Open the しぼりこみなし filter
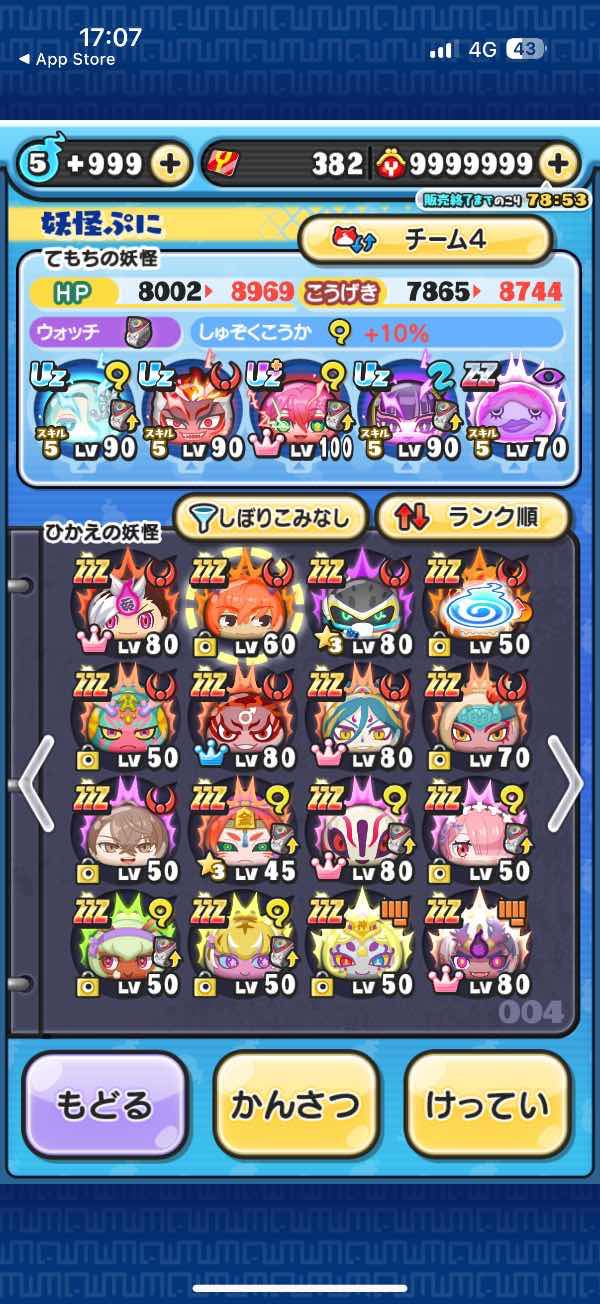Viewport: 600px width, 1304px height. click(x=272, y=517)
